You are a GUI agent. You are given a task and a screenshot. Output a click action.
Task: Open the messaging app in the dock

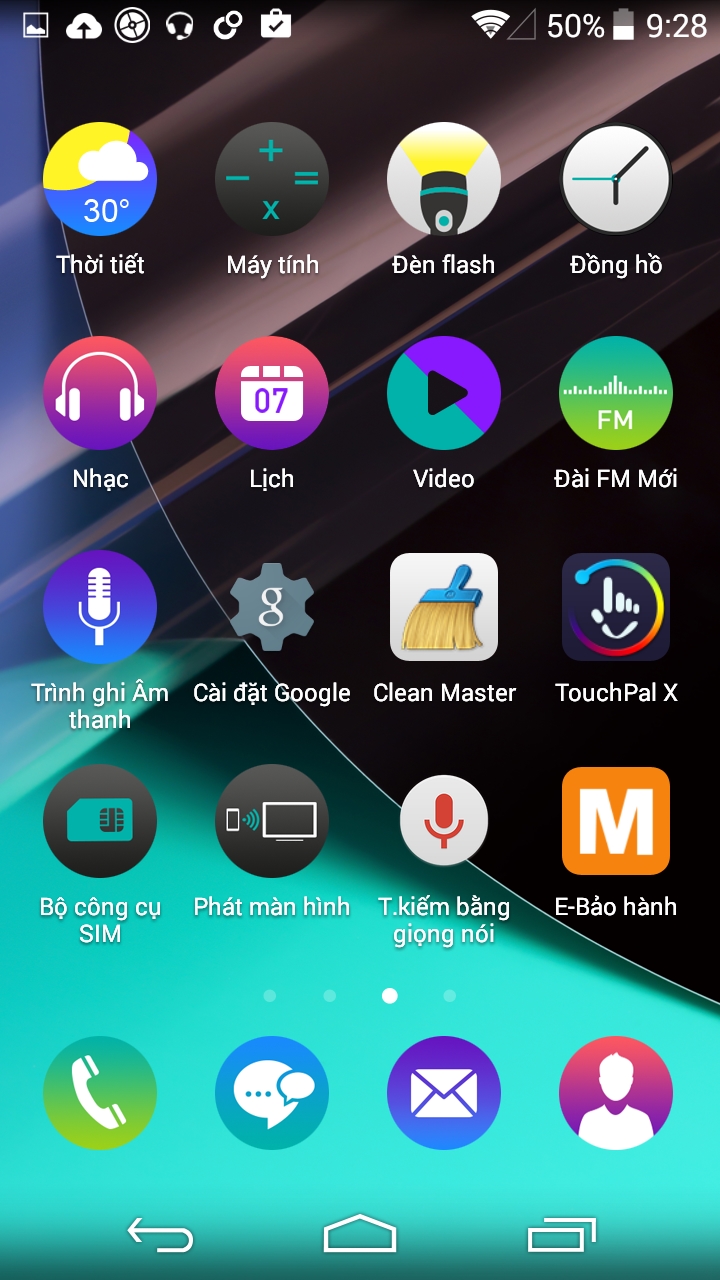coord(272,1093)
